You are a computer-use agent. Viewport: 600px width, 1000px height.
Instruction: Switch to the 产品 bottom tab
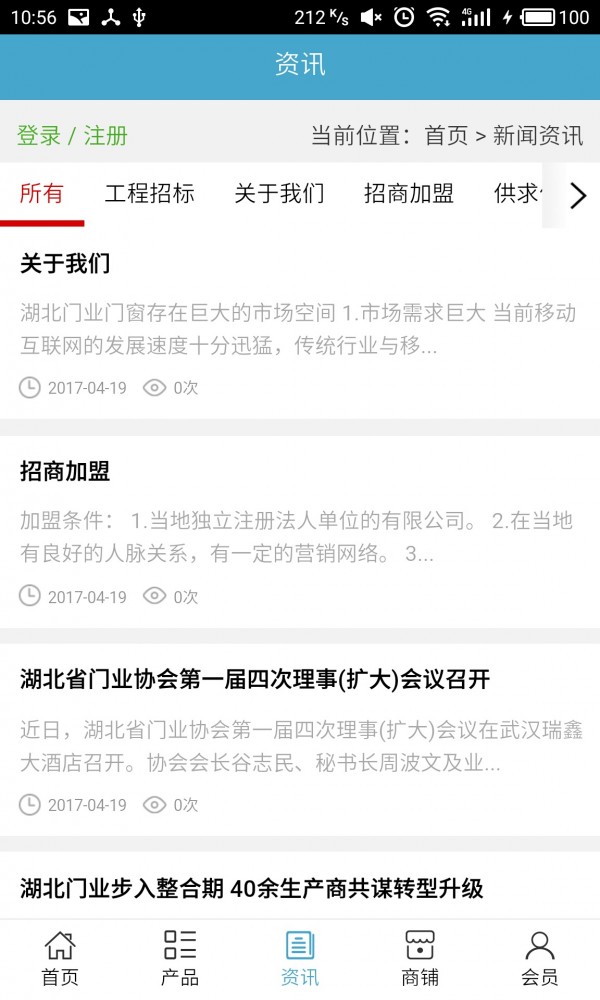(180, 958)
